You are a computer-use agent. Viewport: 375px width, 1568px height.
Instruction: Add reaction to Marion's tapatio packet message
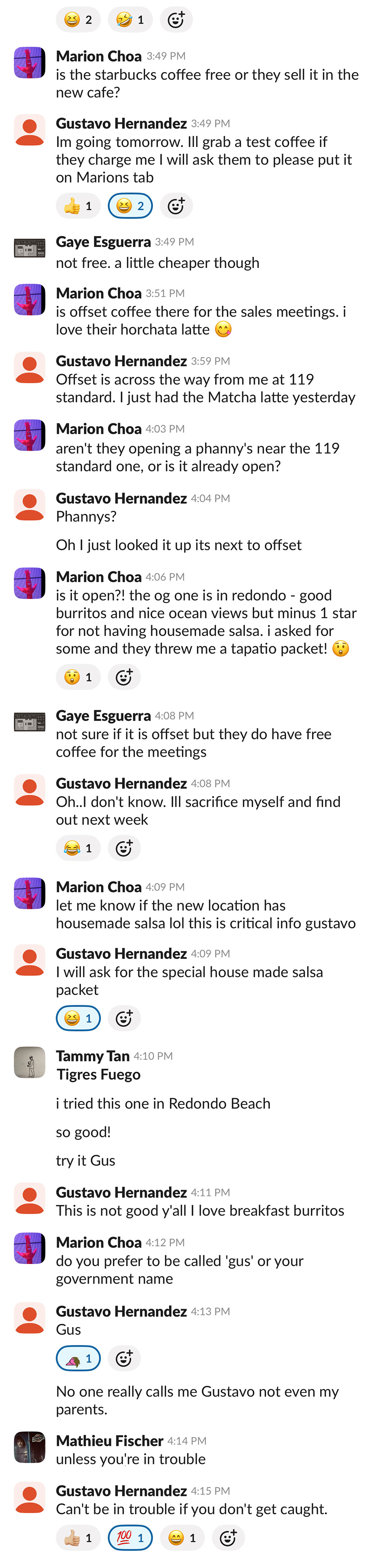click(x=124, y=677)
